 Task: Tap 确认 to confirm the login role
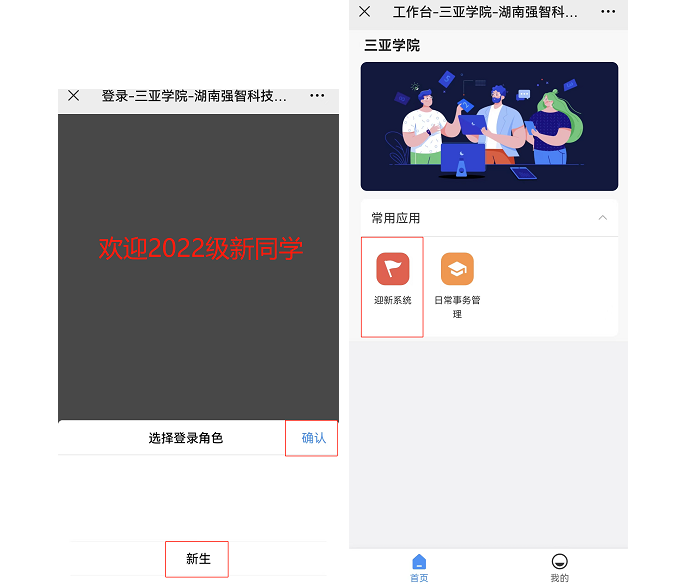(x=313, y=438)
